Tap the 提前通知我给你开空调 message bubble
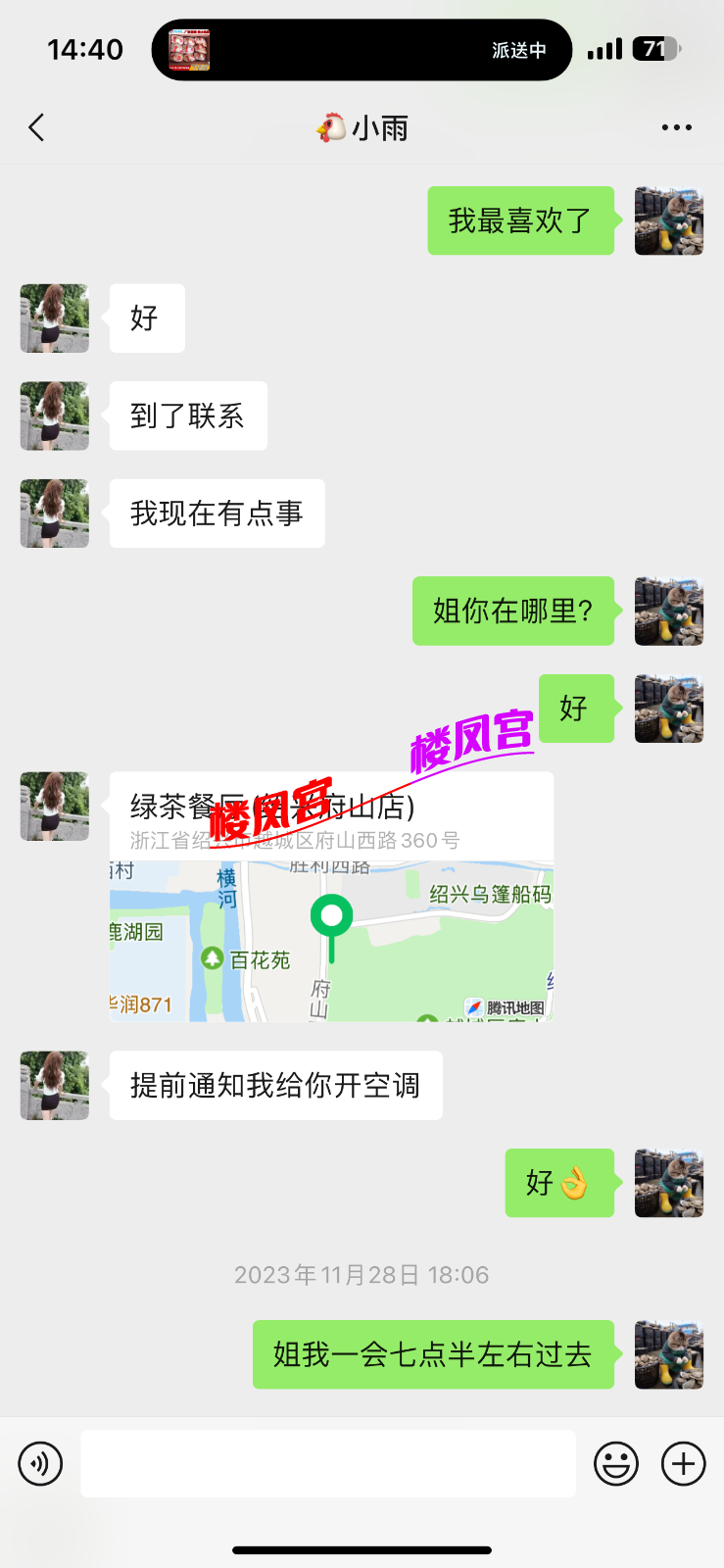This screenshot has width=724, height=1568. (x=275, y=1085)
